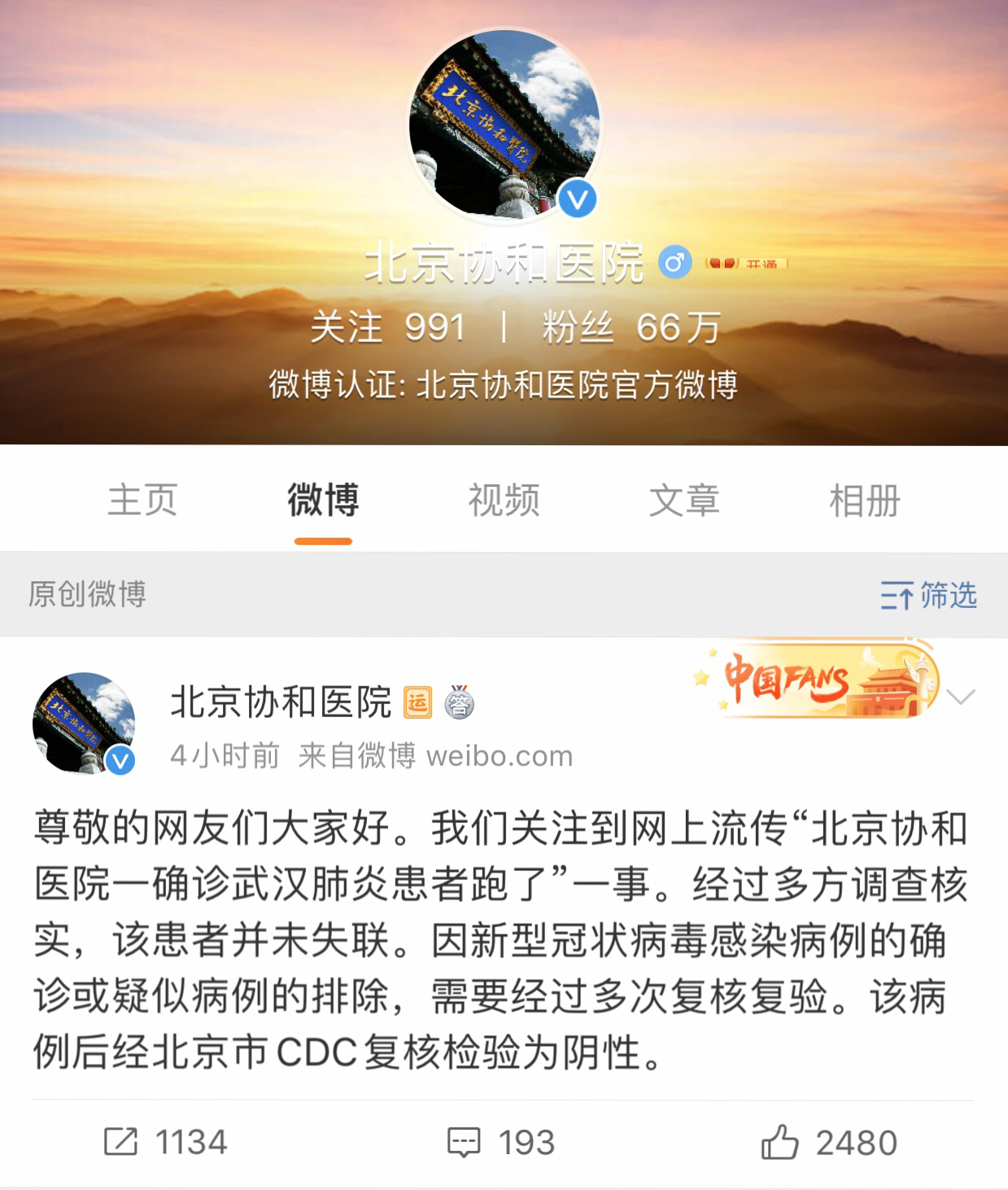Screen dimensions: 1008x1190
Task: Tap the post author's small avatar
Action: tap(84, 723)
